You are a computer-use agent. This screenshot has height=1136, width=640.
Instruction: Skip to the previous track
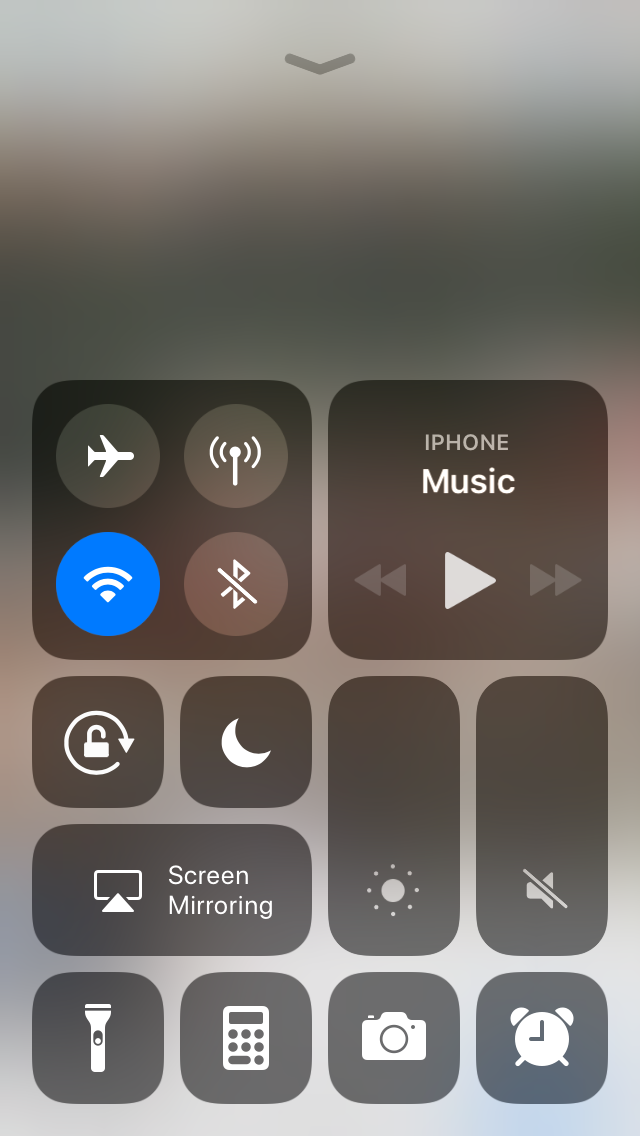[x=381, y=580]
